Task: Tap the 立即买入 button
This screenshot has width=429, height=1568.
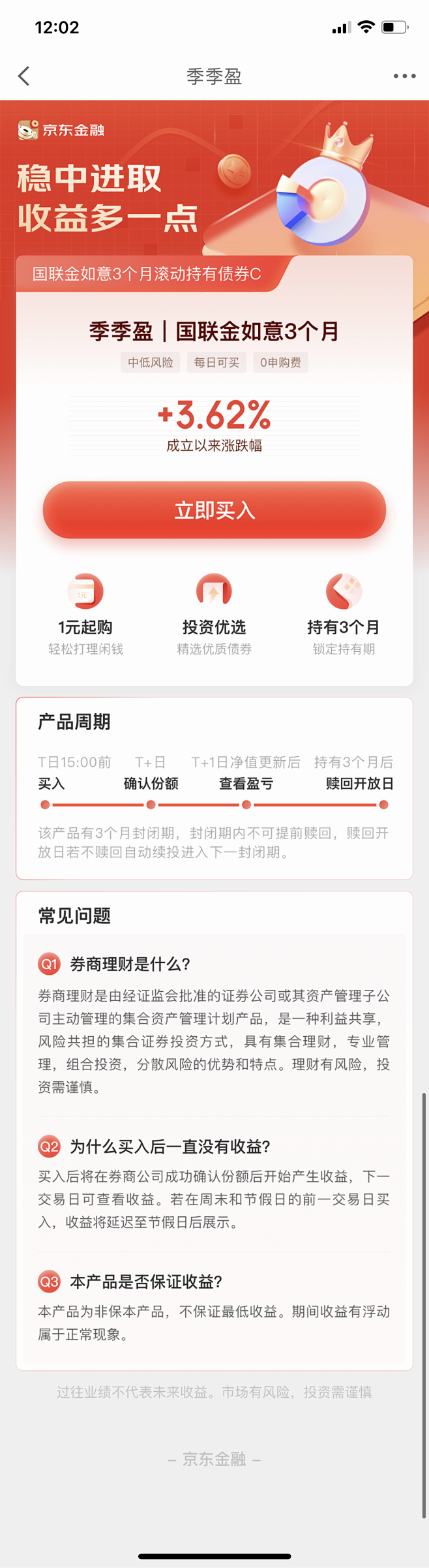Action: (x=214, y=510)
